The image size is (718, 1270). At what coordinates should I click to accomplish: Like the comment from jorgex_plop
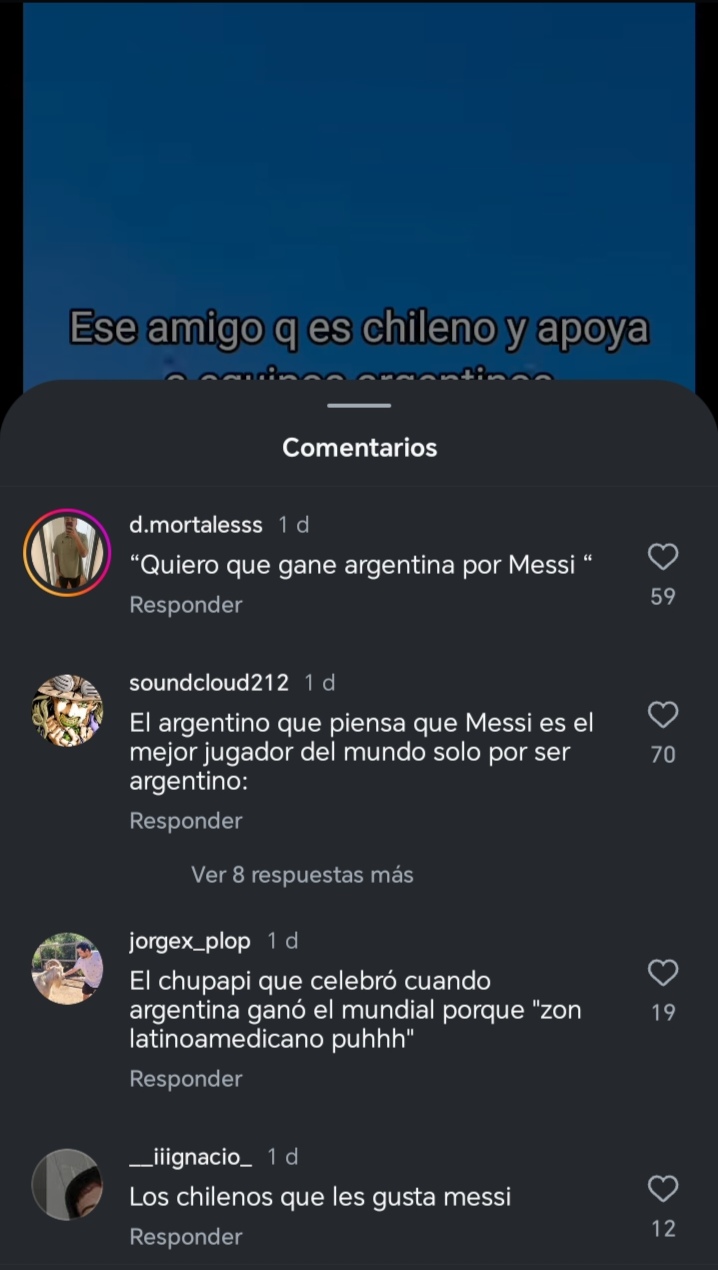(x=663, y=972)
